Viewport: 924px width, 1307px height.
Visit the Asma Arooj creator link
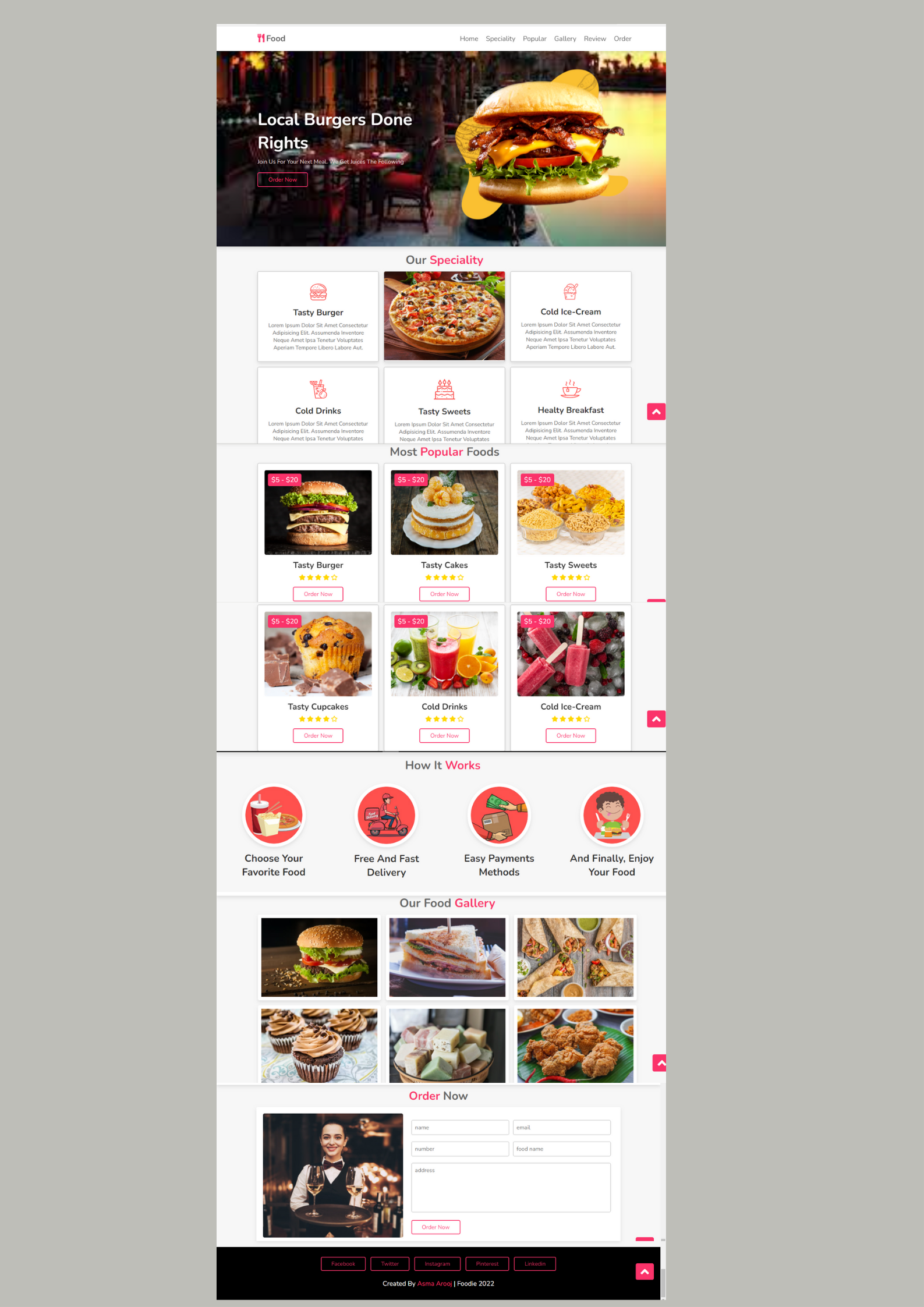[434, 1283]
